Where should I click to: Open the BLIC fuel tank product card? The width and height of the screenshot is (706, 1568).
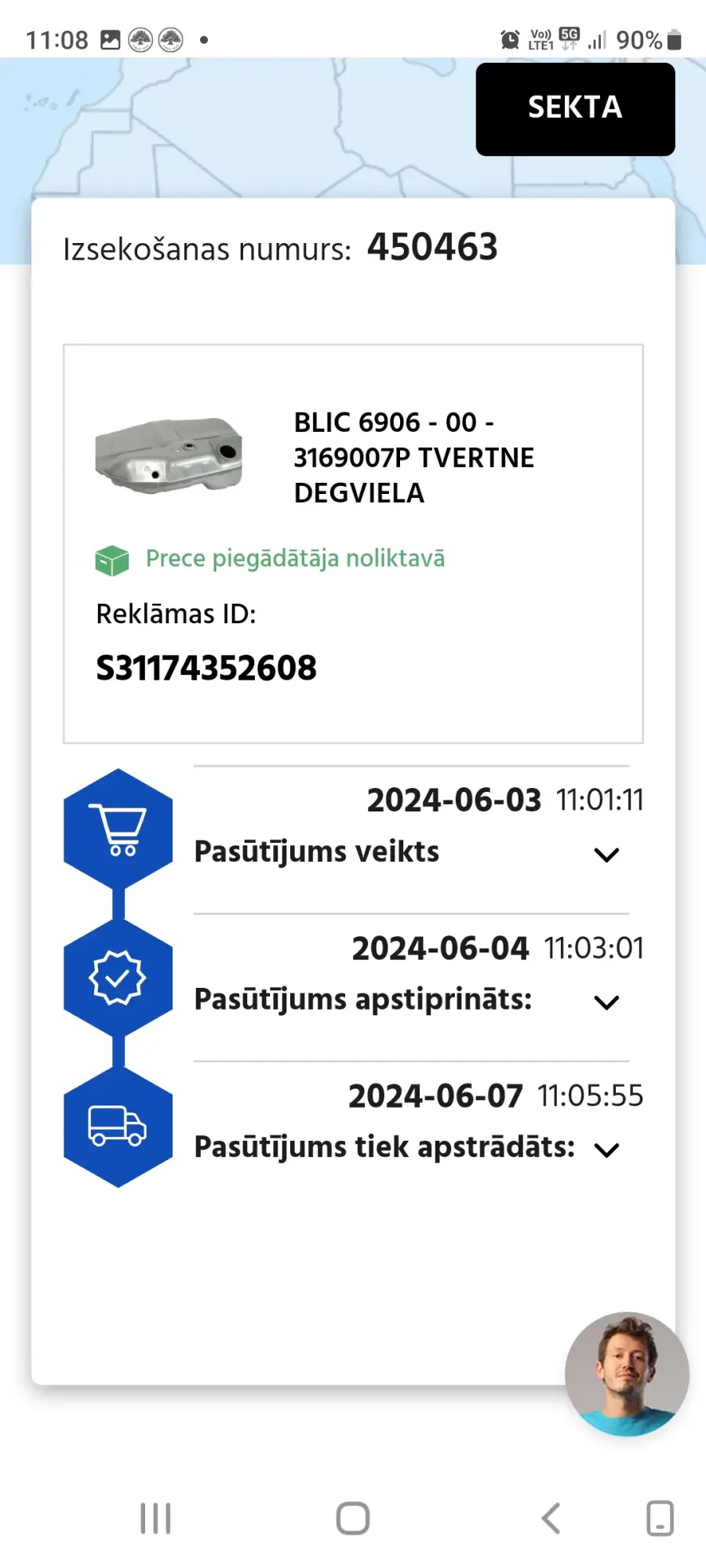pos(353,543)
